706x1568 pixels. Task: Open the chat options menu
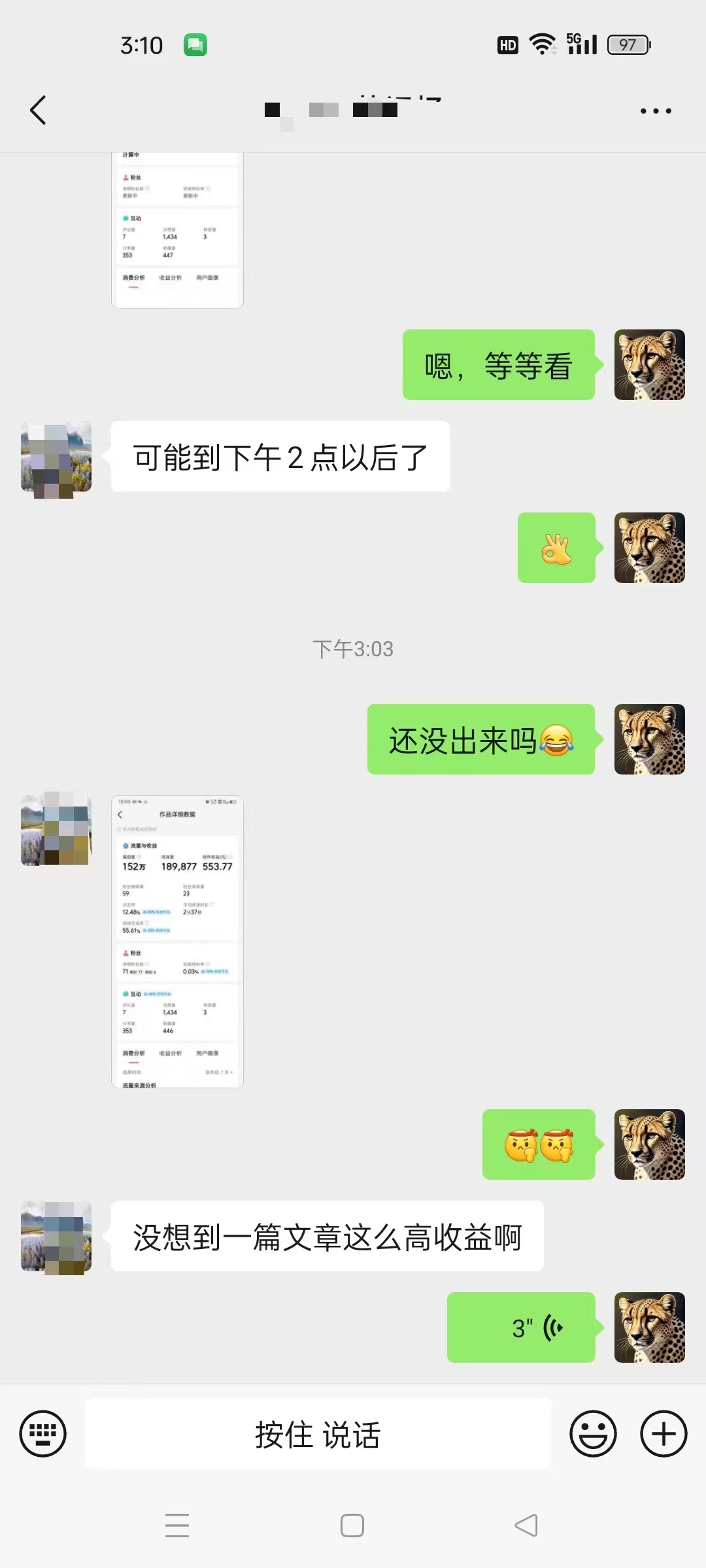pyautogui.click(x=656, y=111)
